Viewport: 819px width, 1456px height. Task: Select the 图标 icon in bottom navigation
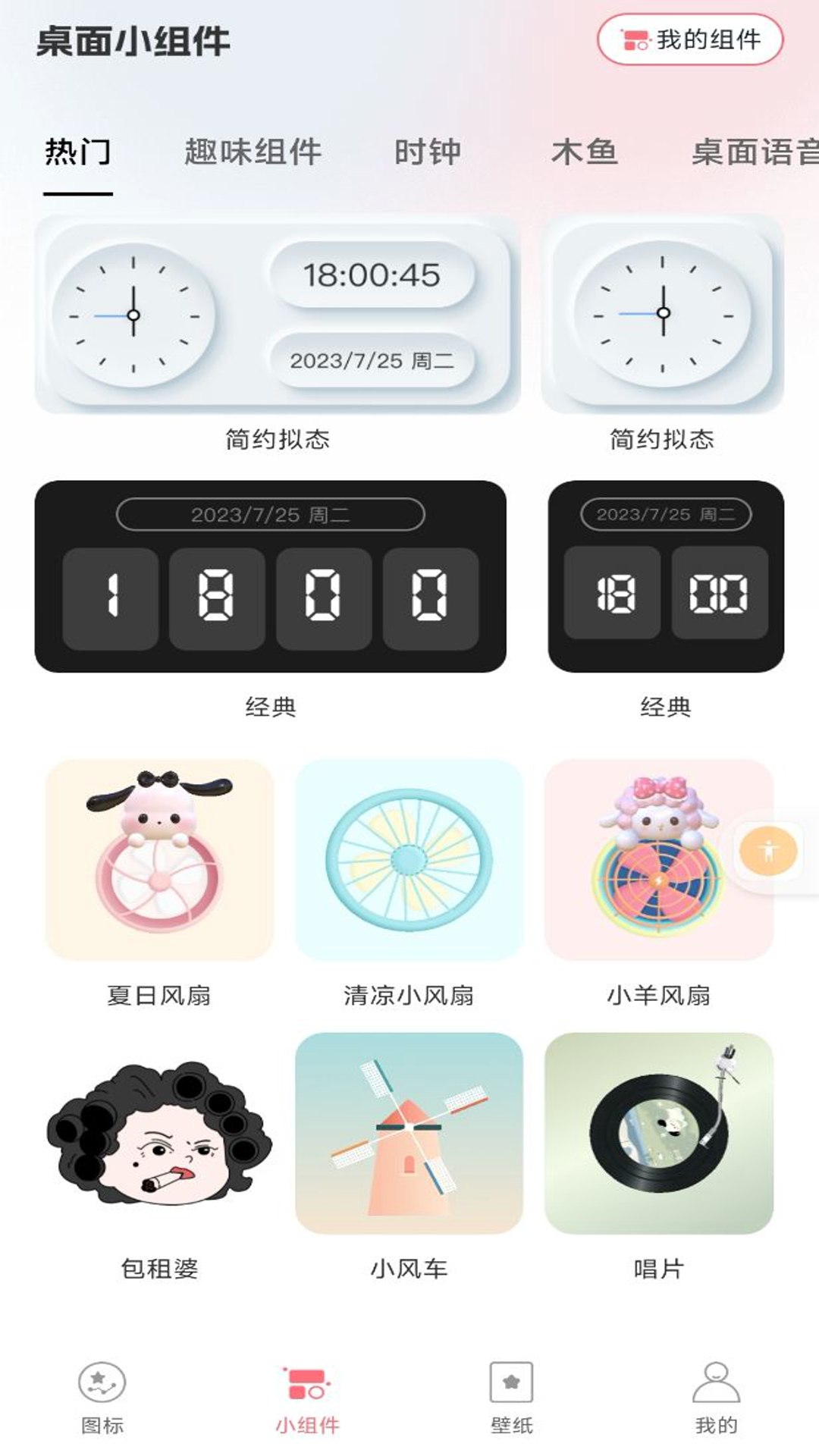pos(99,1382)
